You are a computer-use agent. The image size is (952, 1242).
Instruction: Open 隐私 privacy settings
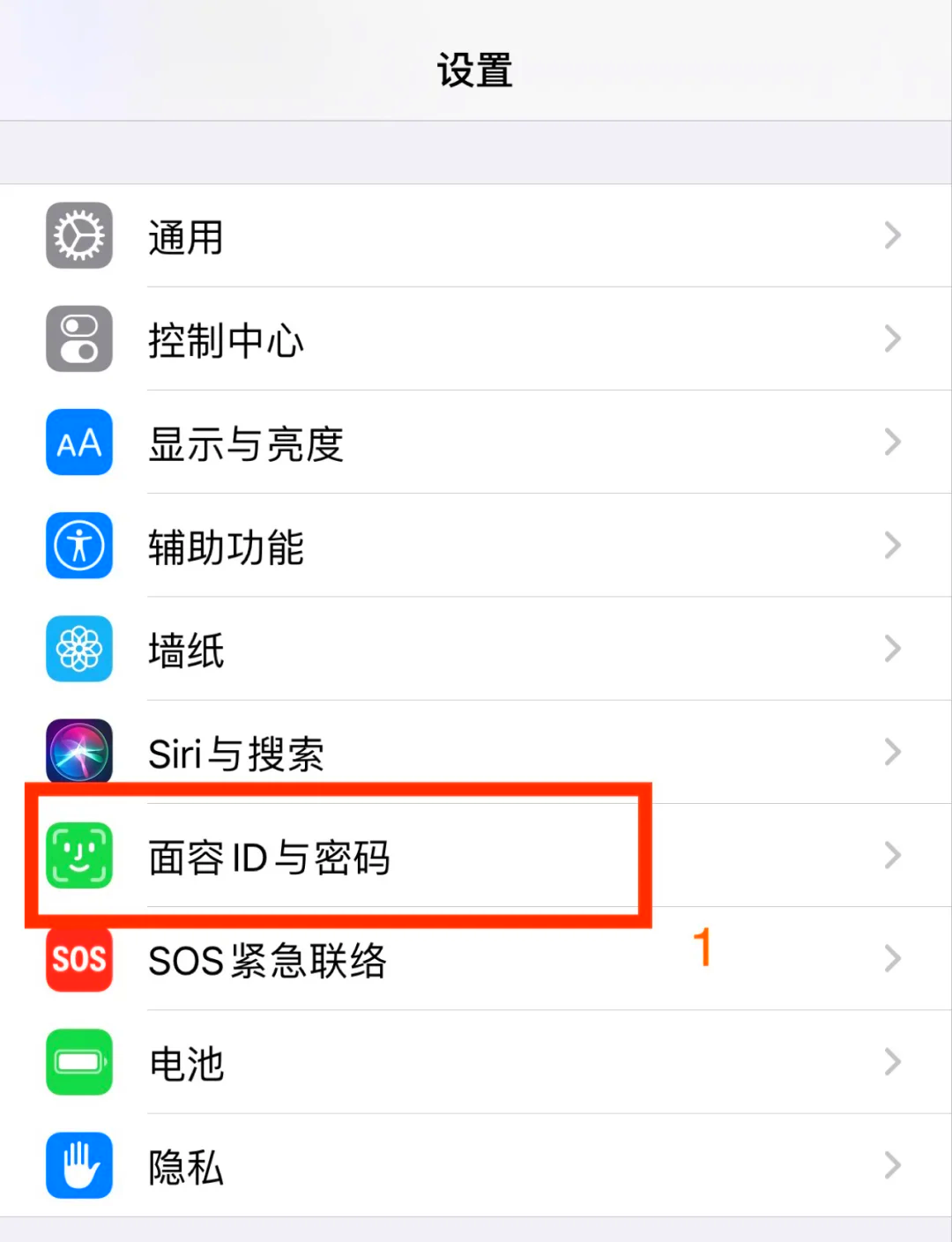click(476, 1166)
